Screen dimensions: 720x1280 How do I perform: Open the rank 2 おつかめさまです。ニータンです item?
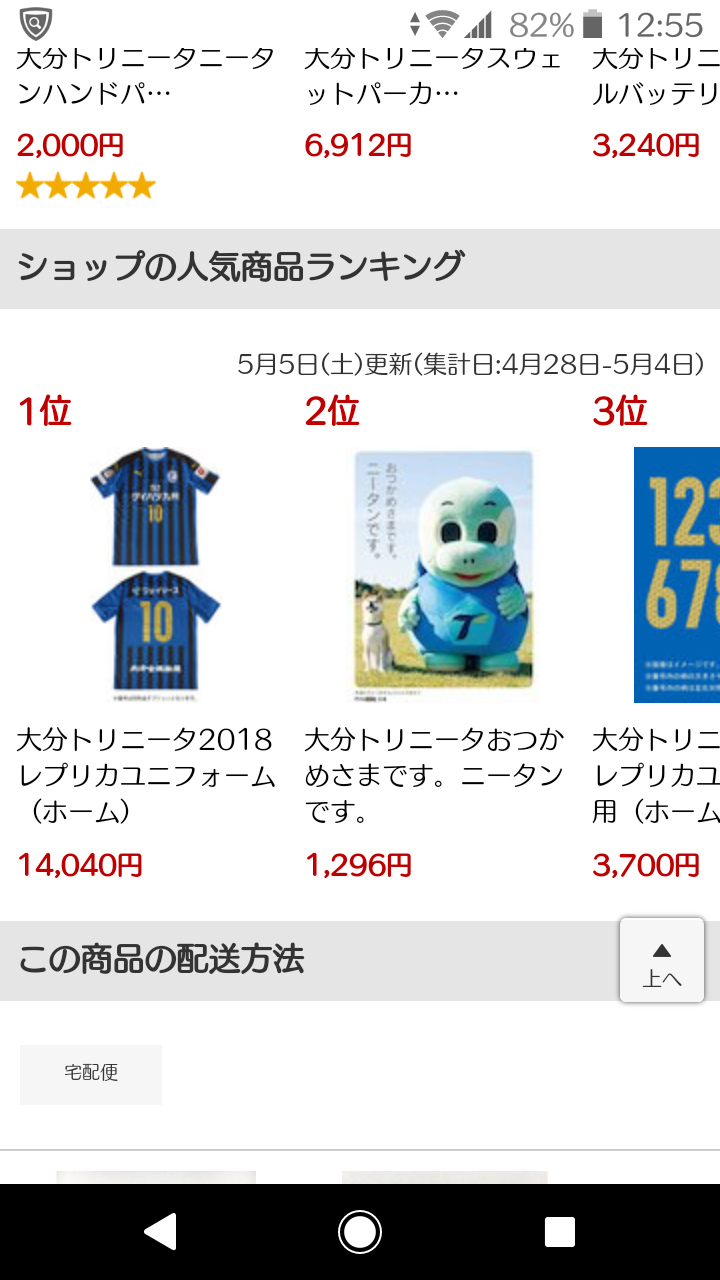[443, 575]
